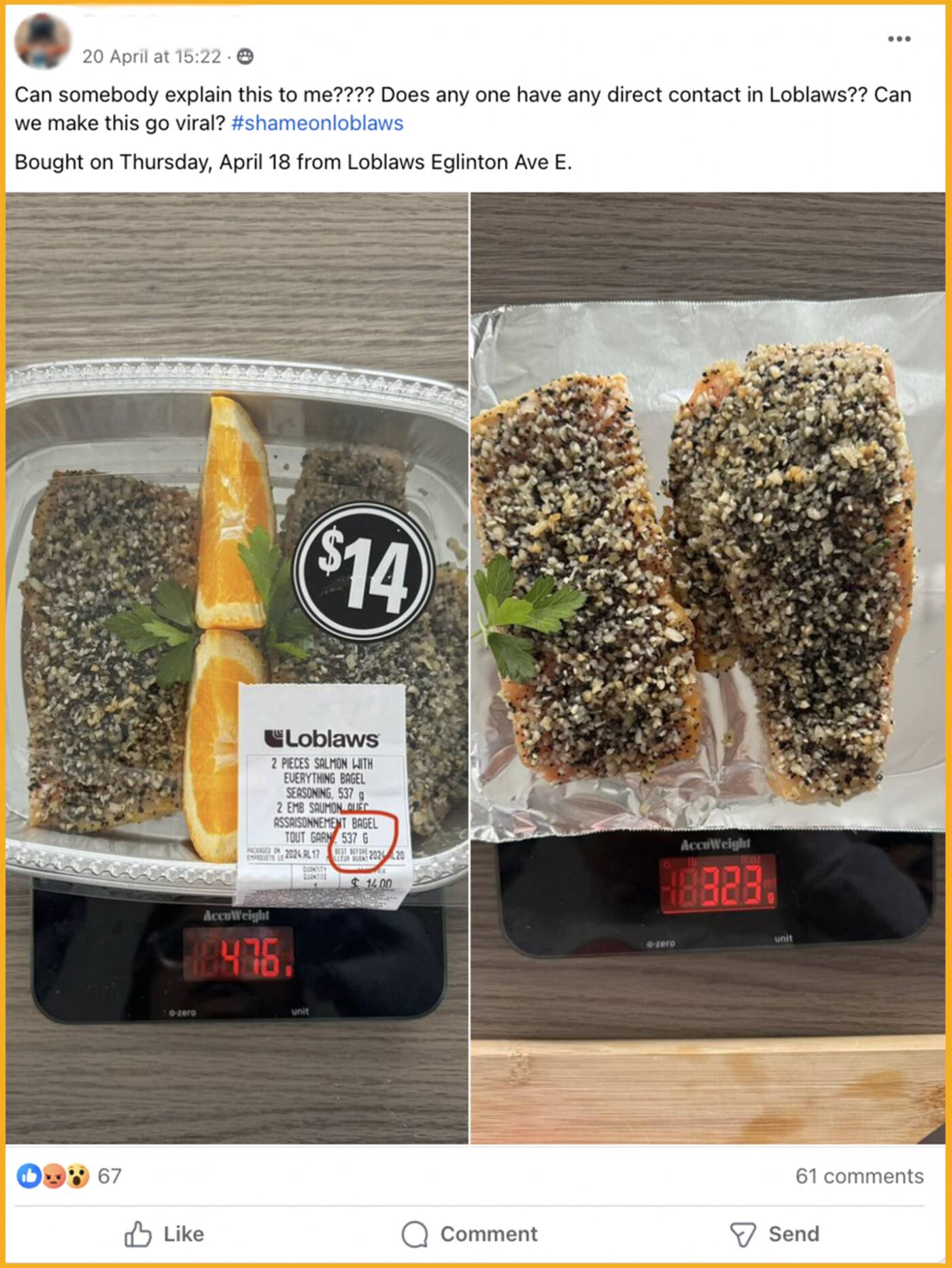View the 61 comments
The image size is (952, 1268).
pos(859,1175)
